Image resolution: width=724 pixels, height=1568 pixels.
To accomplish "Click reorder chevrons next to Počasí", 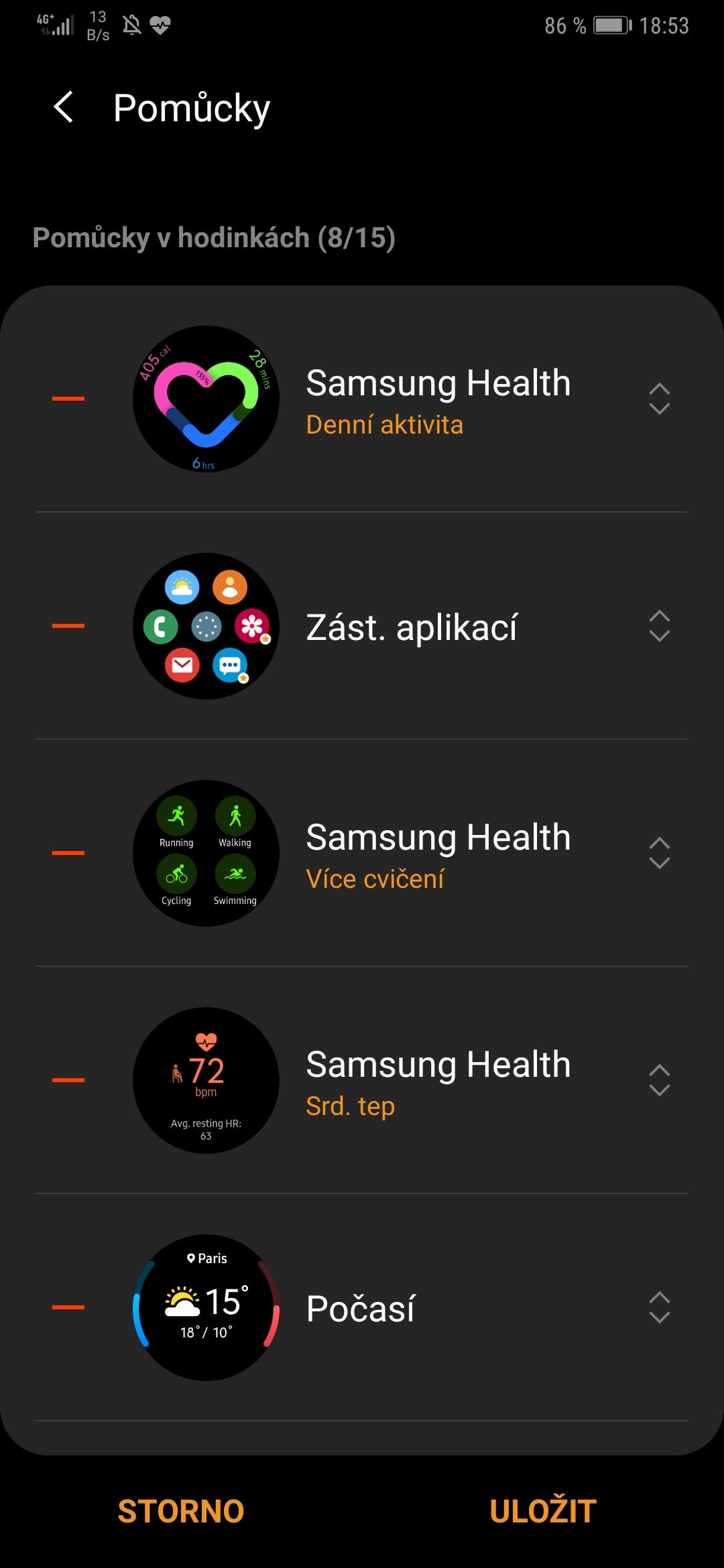I will click(660, 1307).
